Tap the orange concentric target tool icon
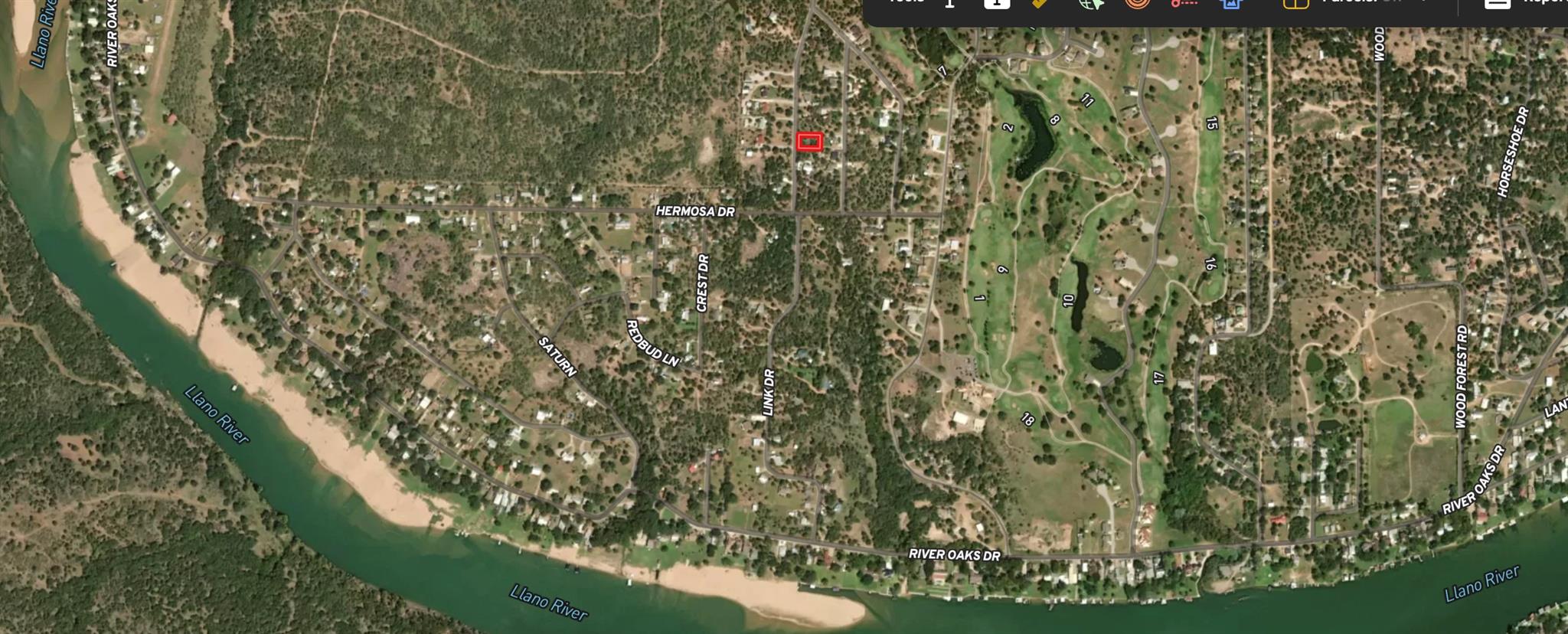The image size is (1568, 634). coord(1138,2)
